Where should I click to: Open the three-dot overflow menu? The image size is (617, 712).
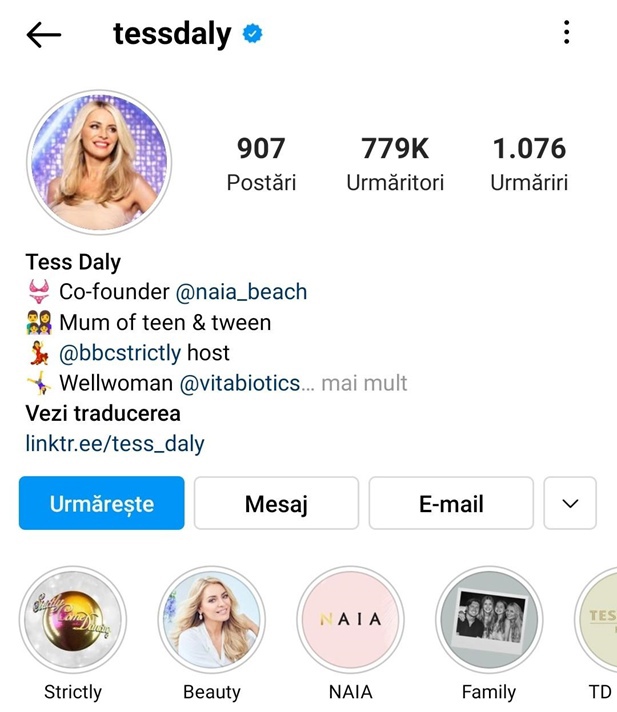[x=566, y=33]
